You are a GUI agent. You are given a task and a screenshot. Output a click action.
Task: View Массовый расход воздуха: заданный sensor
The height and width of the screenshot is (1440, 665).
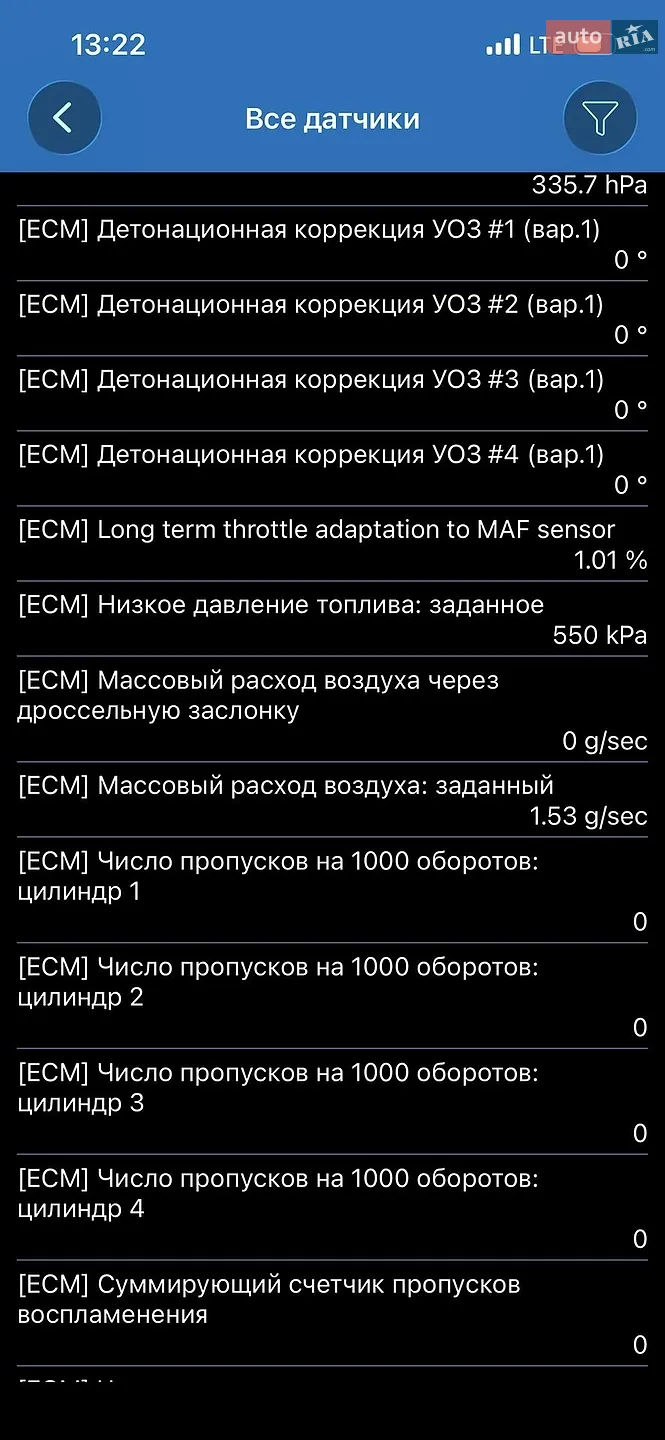tap(332, 800)
